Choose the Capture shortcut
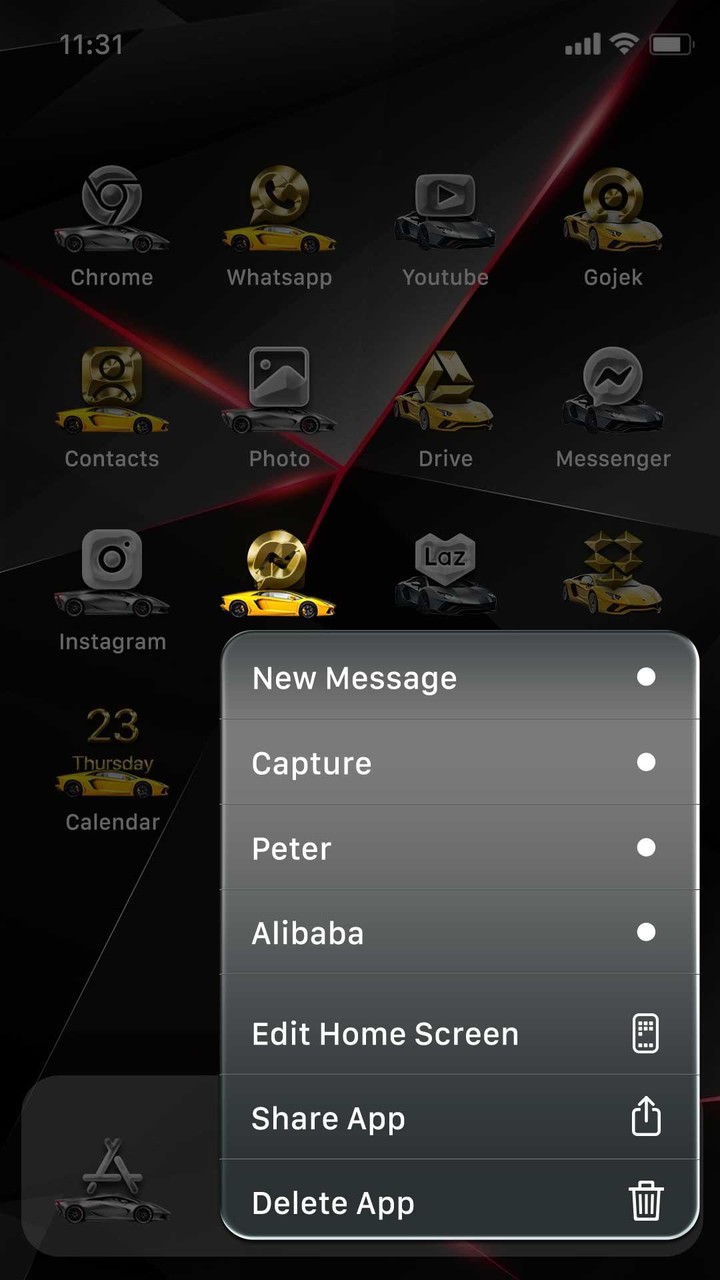This screenshot has width=720, height=1280. coord(459,763)
